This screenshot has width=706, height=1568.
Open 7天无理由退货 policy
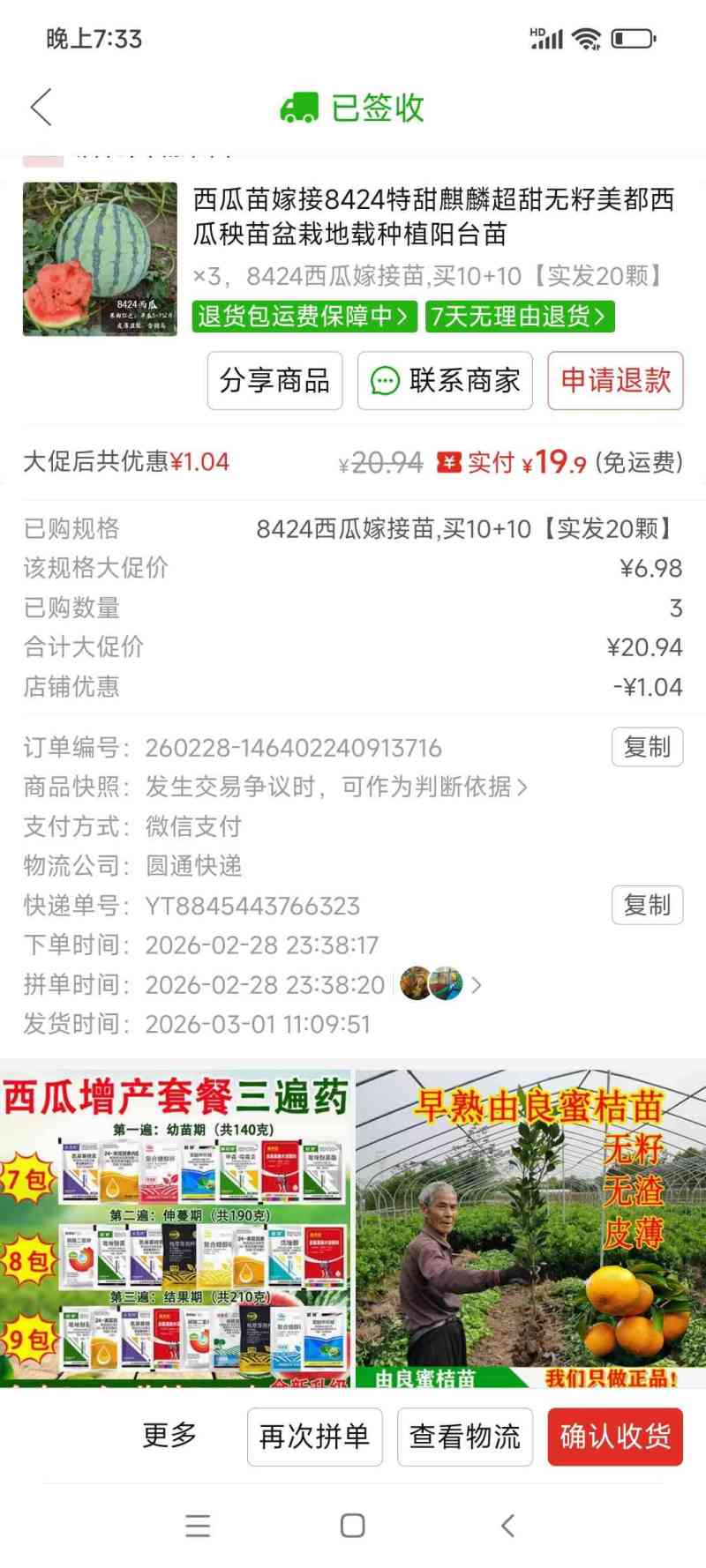pyautogui.click(x=520, y=316)
